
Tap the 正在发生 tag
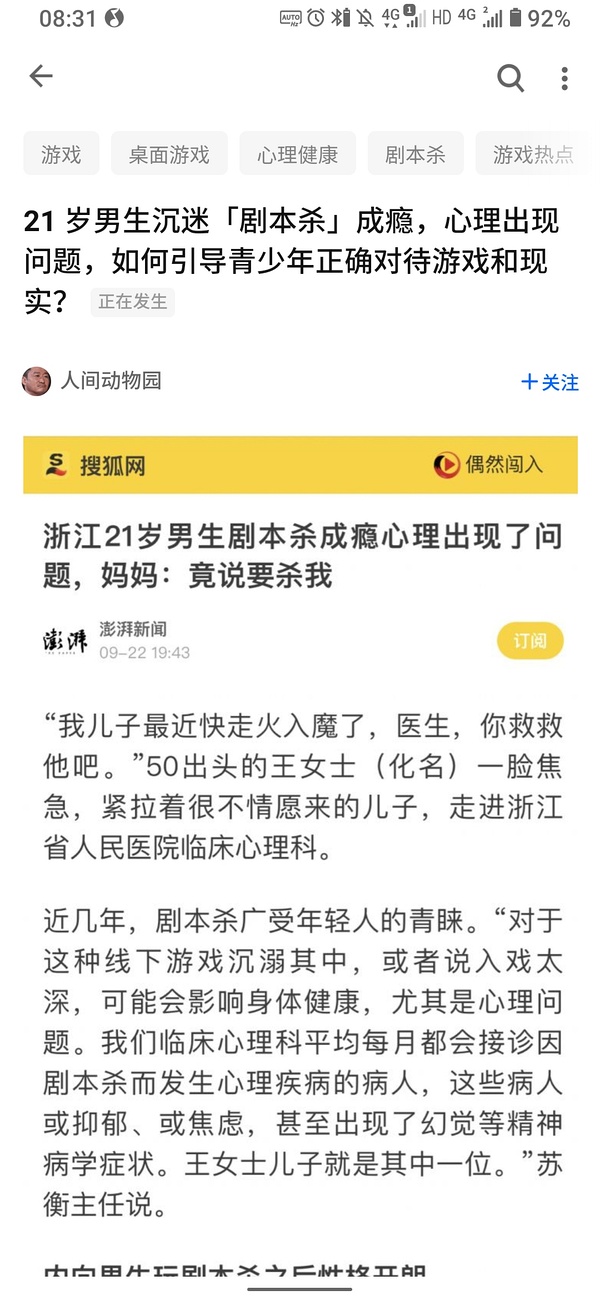[133, 302]
